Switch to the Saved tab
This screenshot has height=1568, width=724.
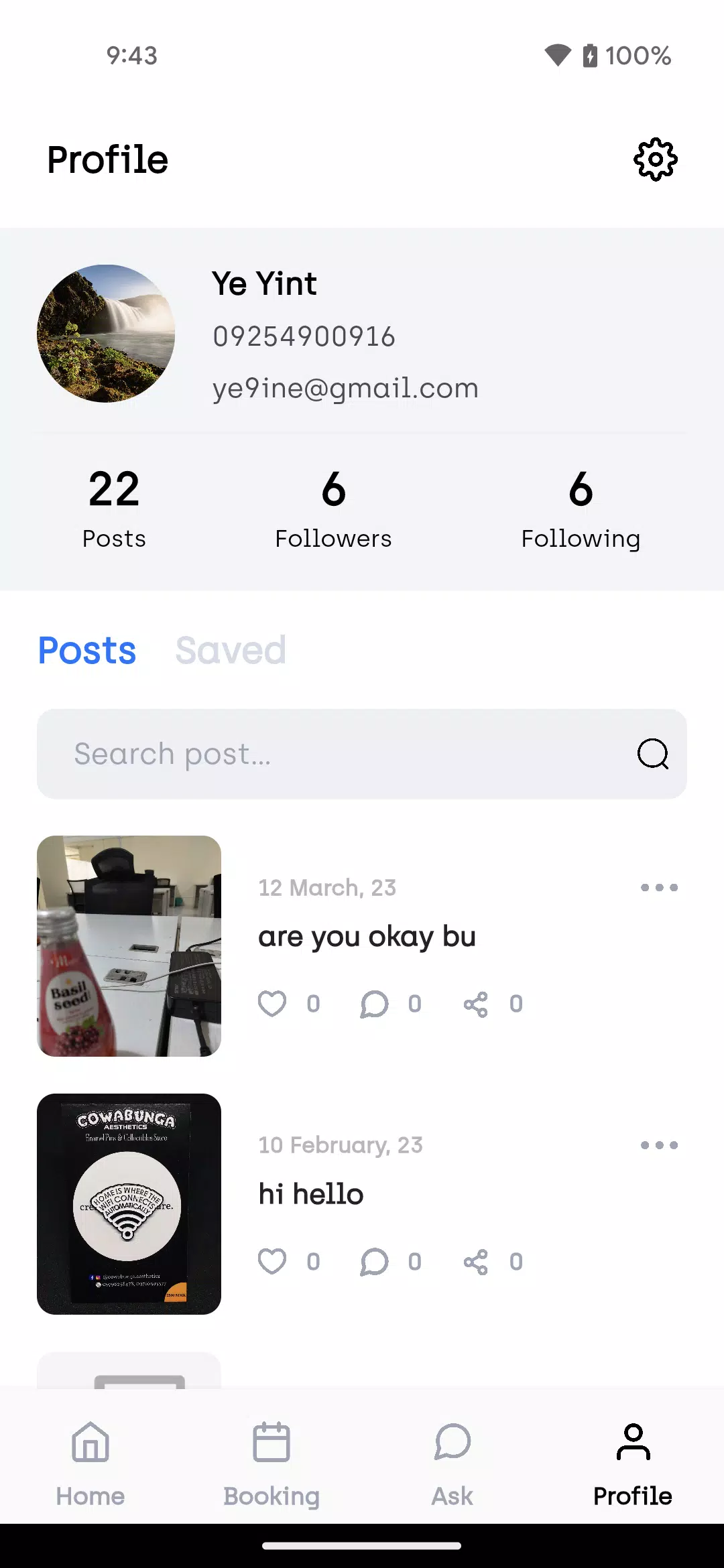click(x=231, y=650)
